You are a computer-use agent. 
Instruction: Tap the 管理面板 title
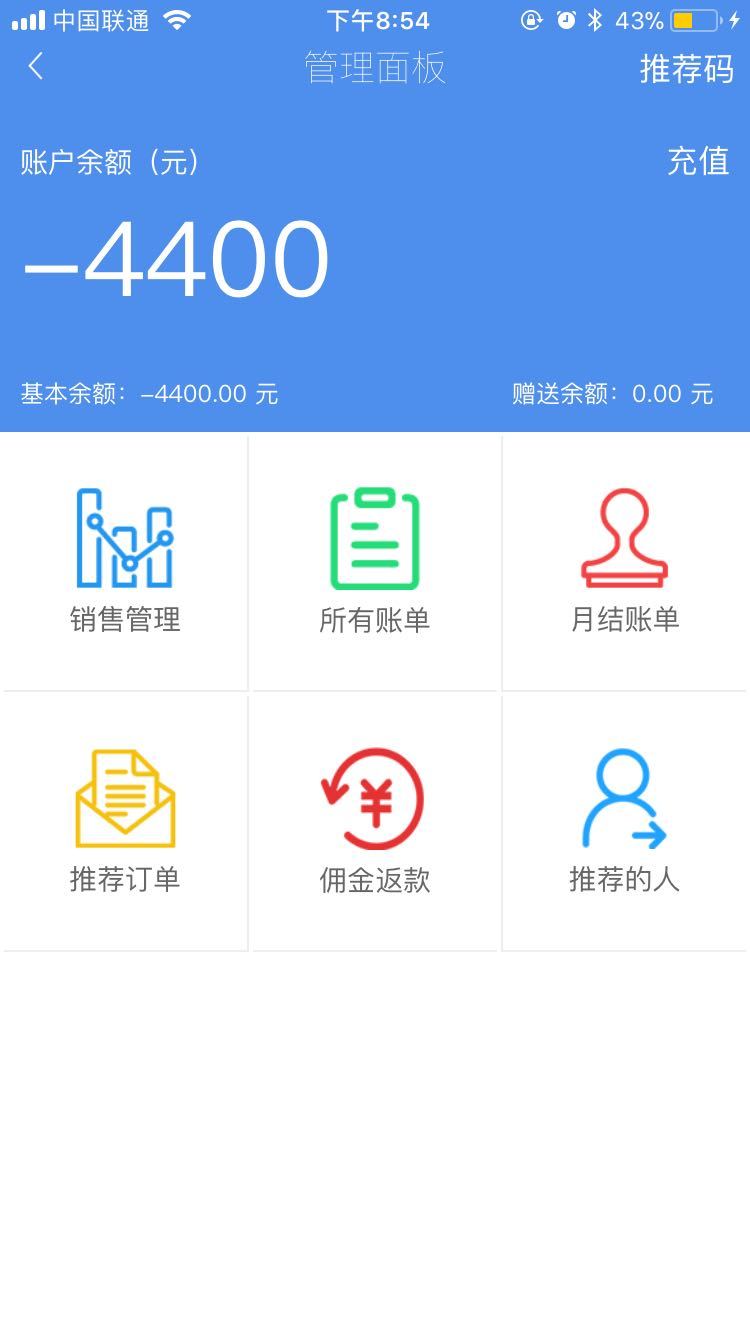[x=374, y=68]
